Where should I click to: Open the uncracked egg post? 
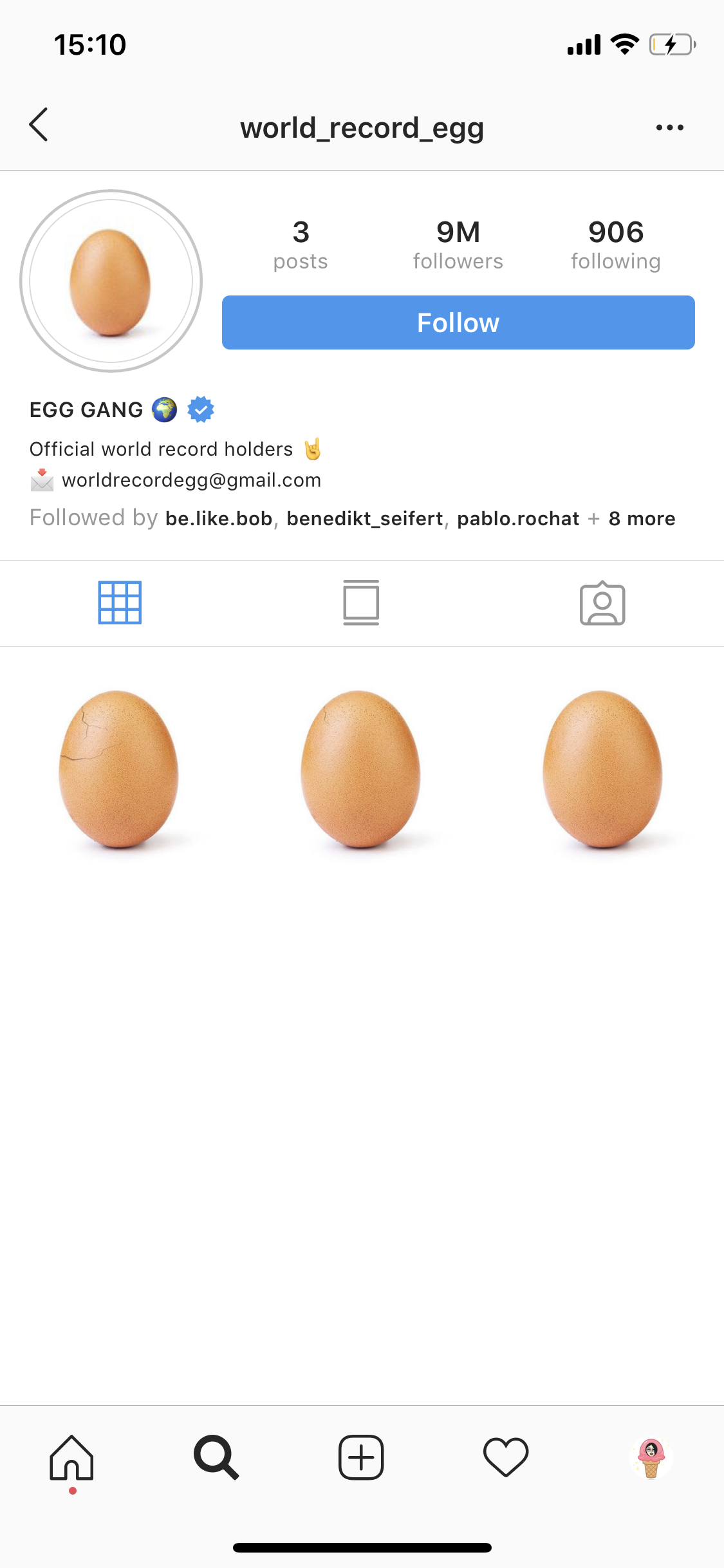coord(602,769)
